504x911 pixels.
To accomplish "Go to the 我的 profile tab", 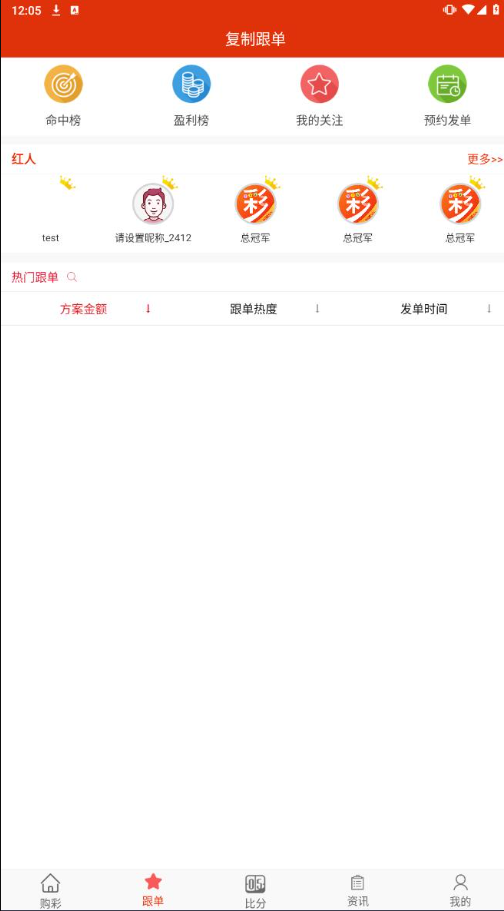I will [460, 891].
